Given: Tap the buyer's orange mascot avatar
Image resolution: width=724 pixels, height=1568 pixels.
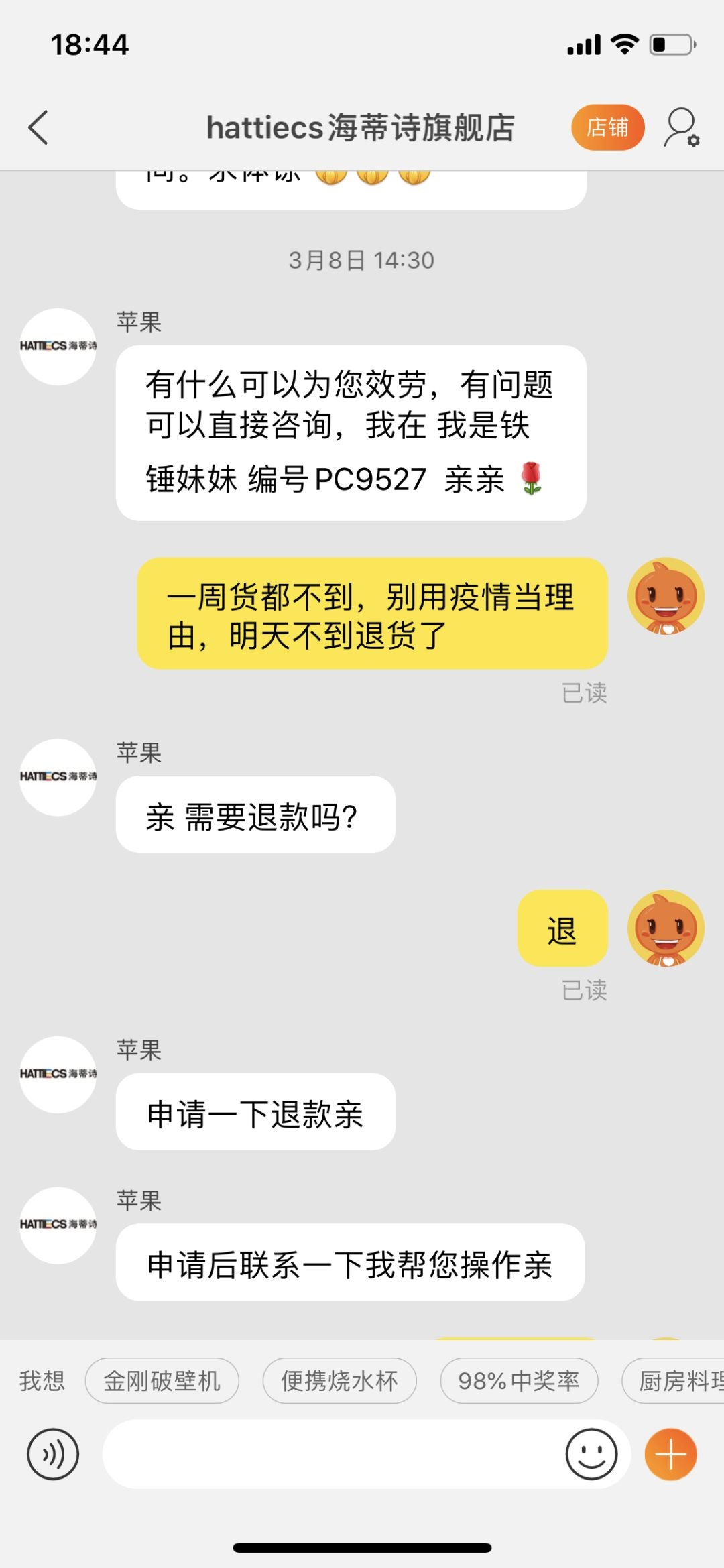Looking at the screenshot, I should [666, 597].
